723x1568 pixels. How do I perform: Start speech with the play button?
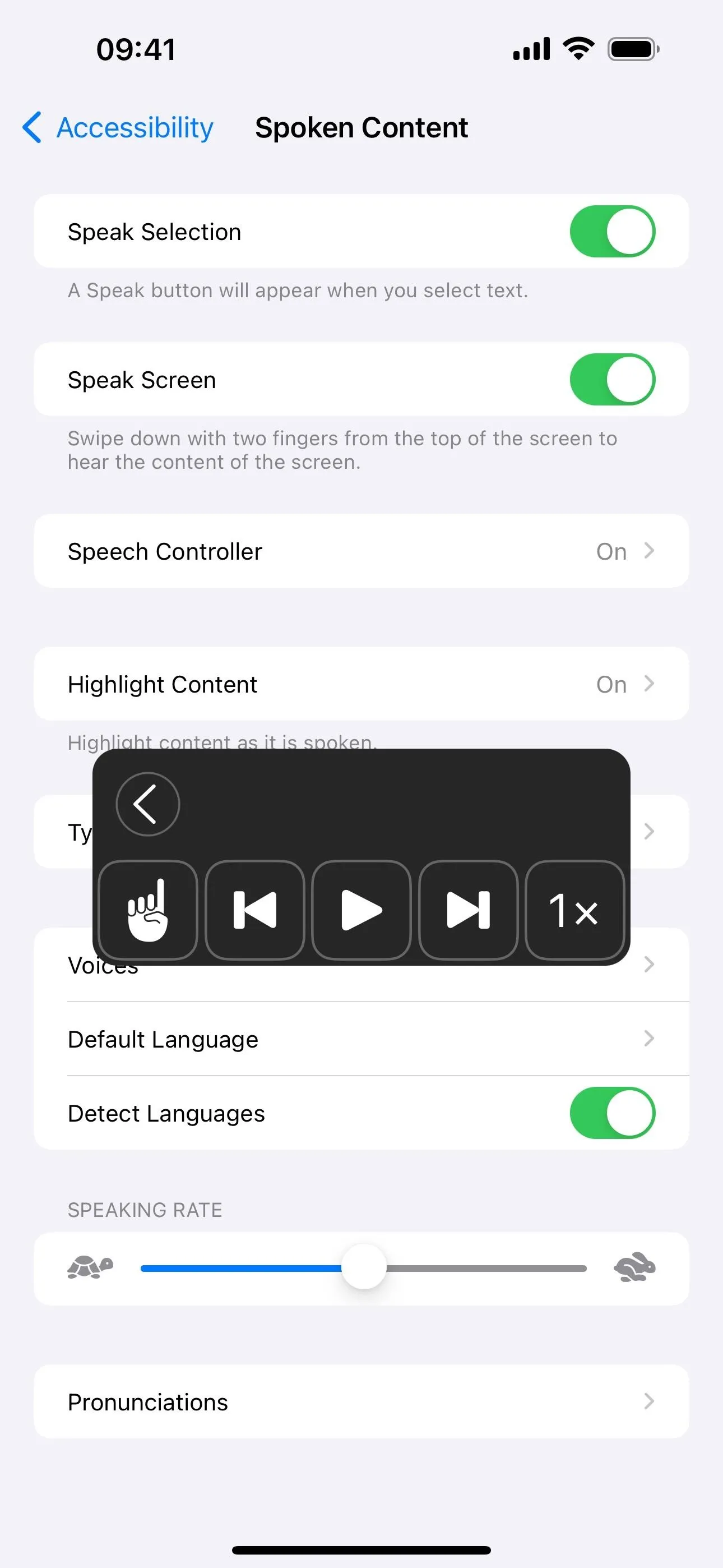click(361, 910)
